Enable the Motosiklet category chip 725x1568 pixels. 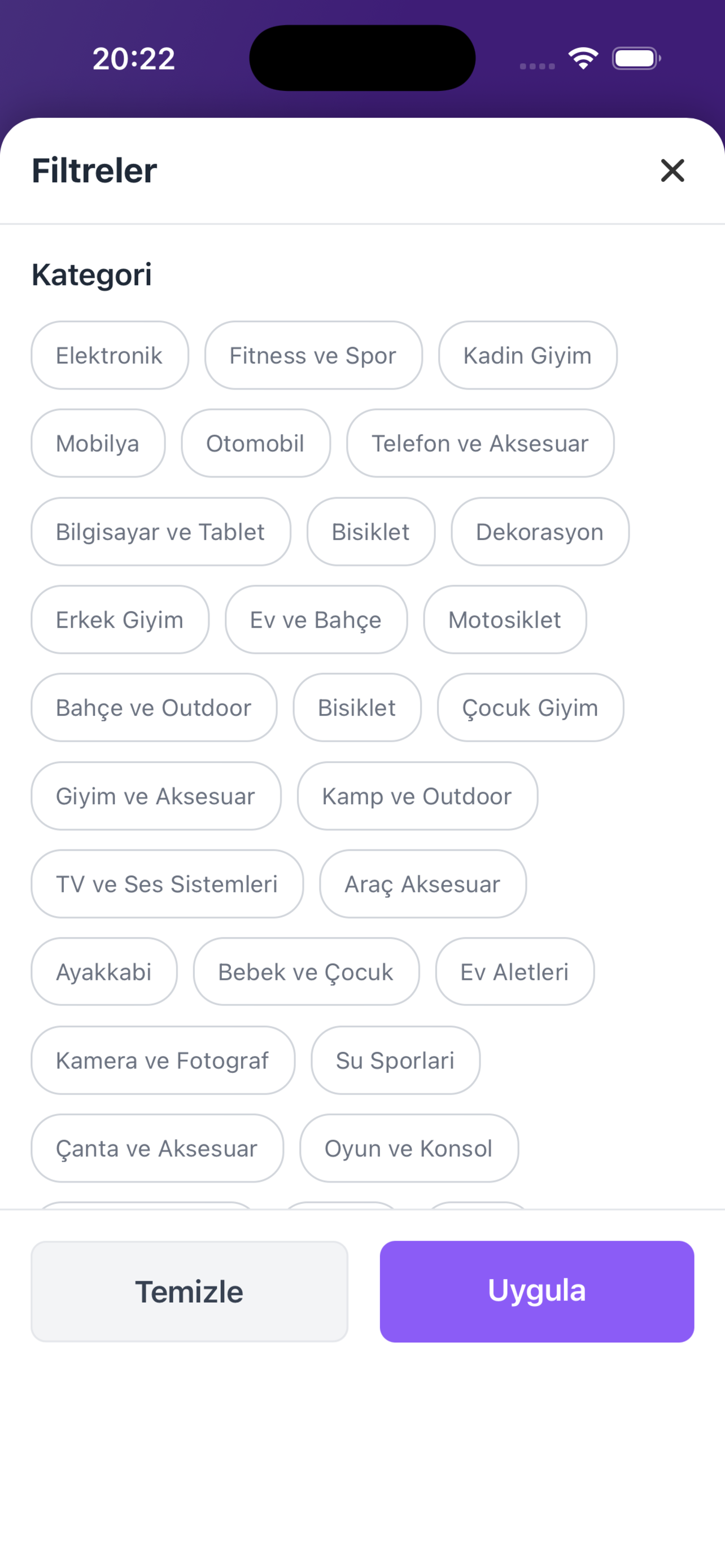[x=504, y=620]
